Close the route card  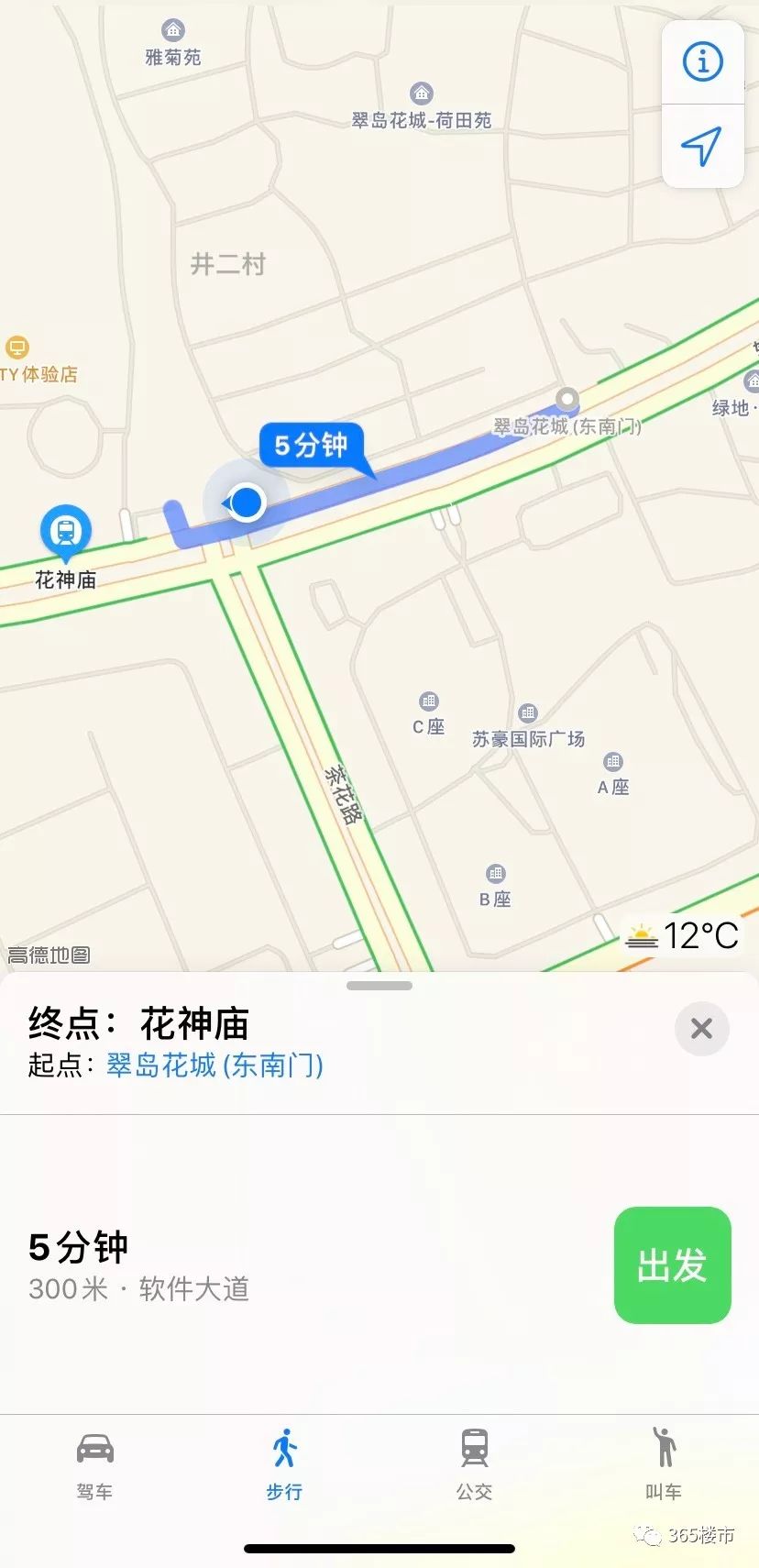click(701, 1028)
